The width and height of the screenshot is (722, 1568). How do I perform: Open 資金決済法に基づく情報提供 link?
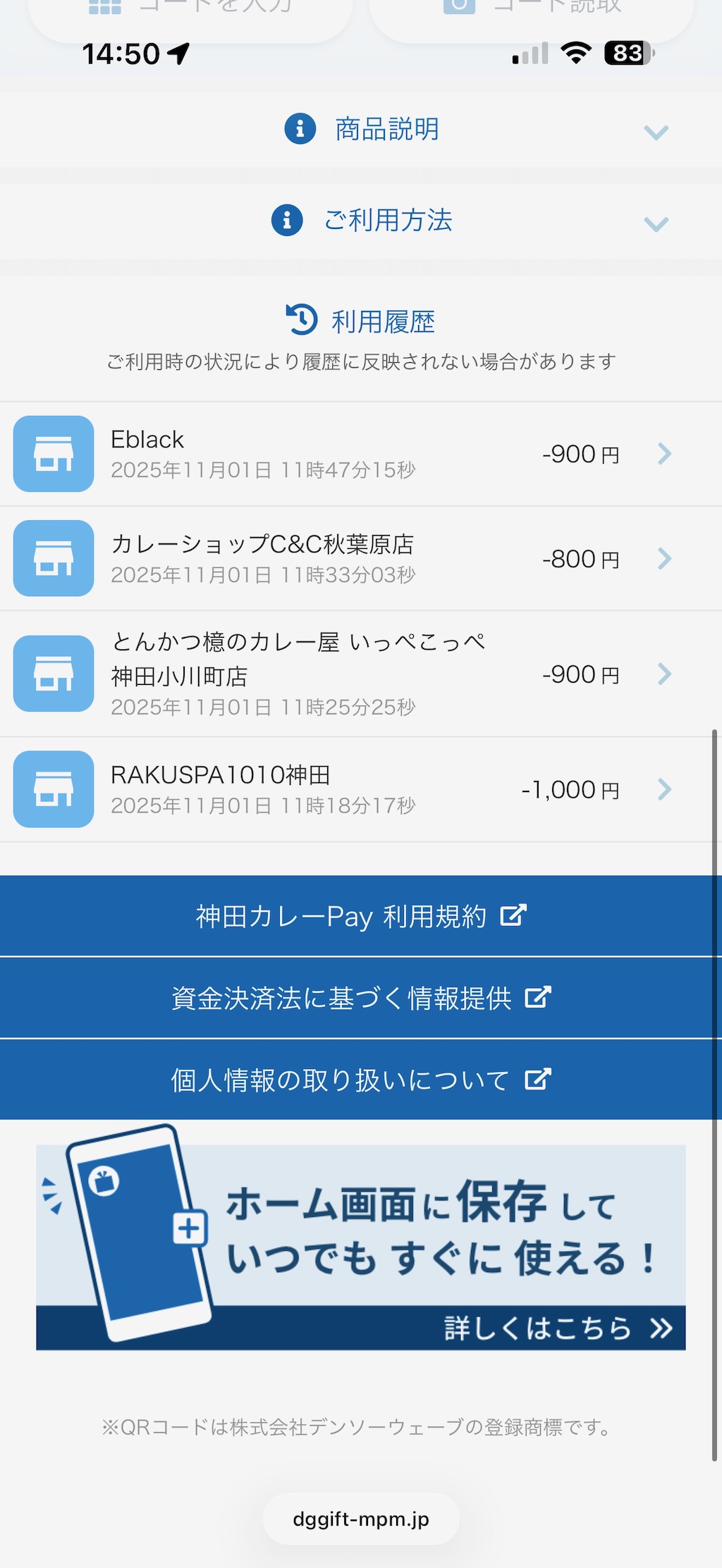tap(361, 998)
